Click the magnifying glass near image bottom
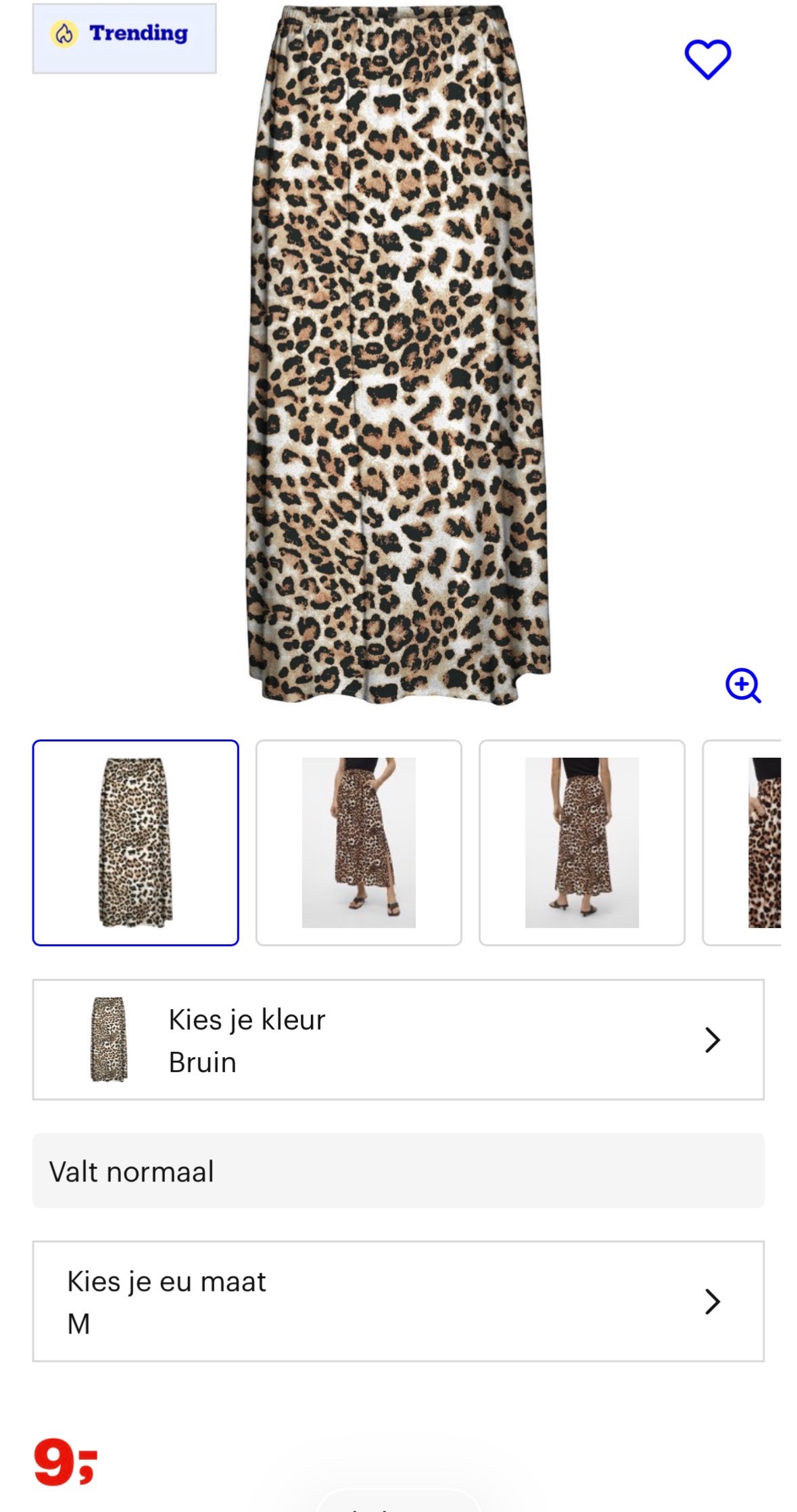 [x=744, y=686]
